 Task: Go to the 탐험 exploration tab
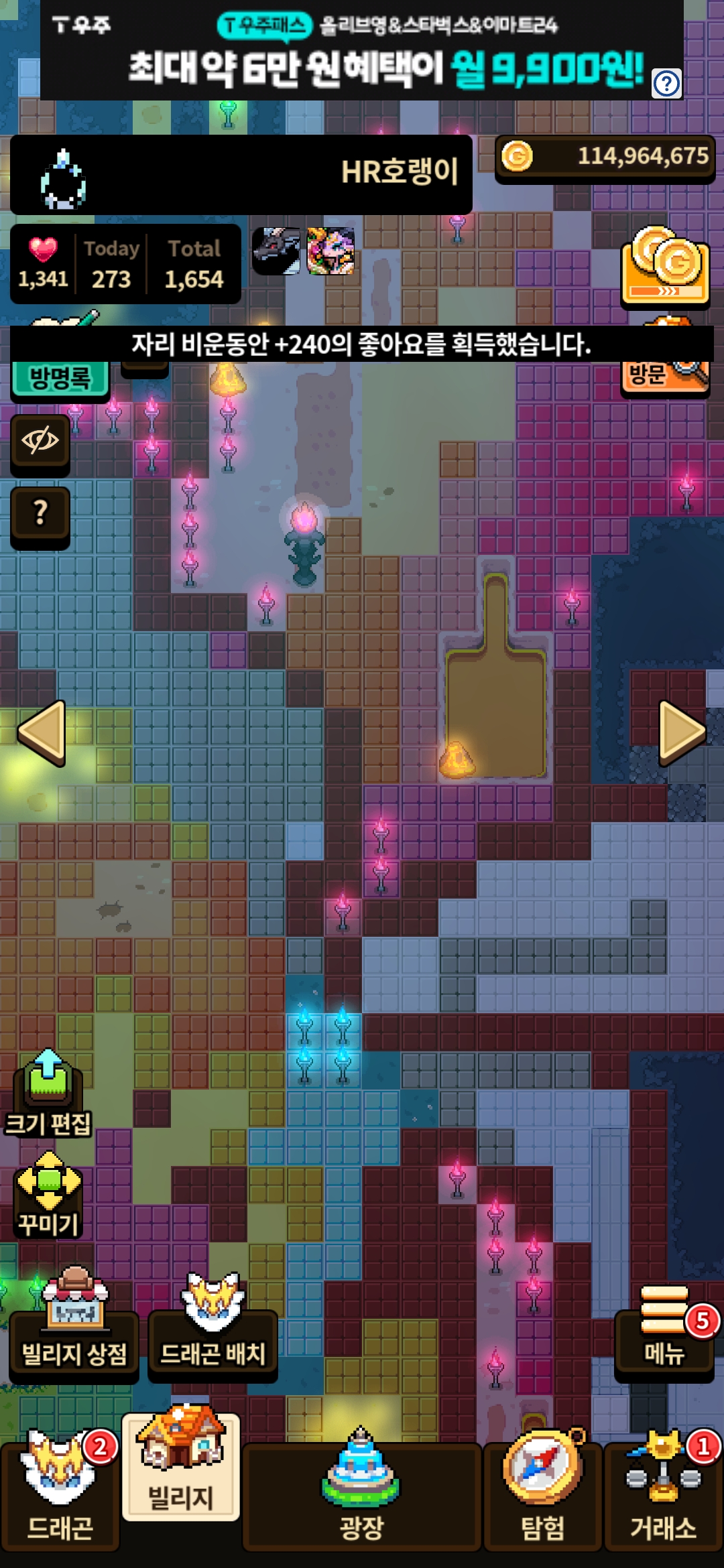pos(543,1492)
